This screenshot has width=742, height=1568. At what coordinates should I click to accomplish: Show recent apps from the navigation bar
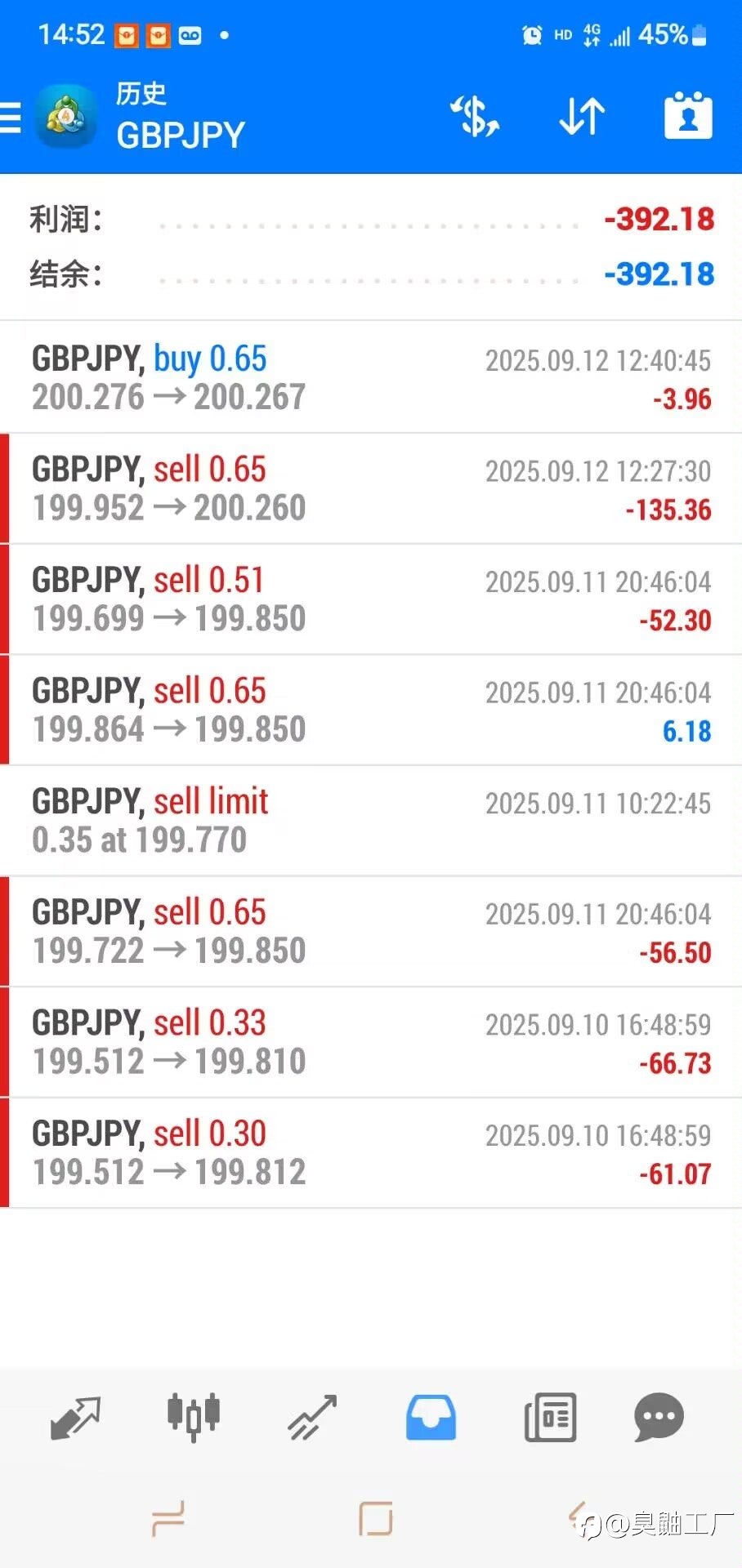pos(168,1519)
